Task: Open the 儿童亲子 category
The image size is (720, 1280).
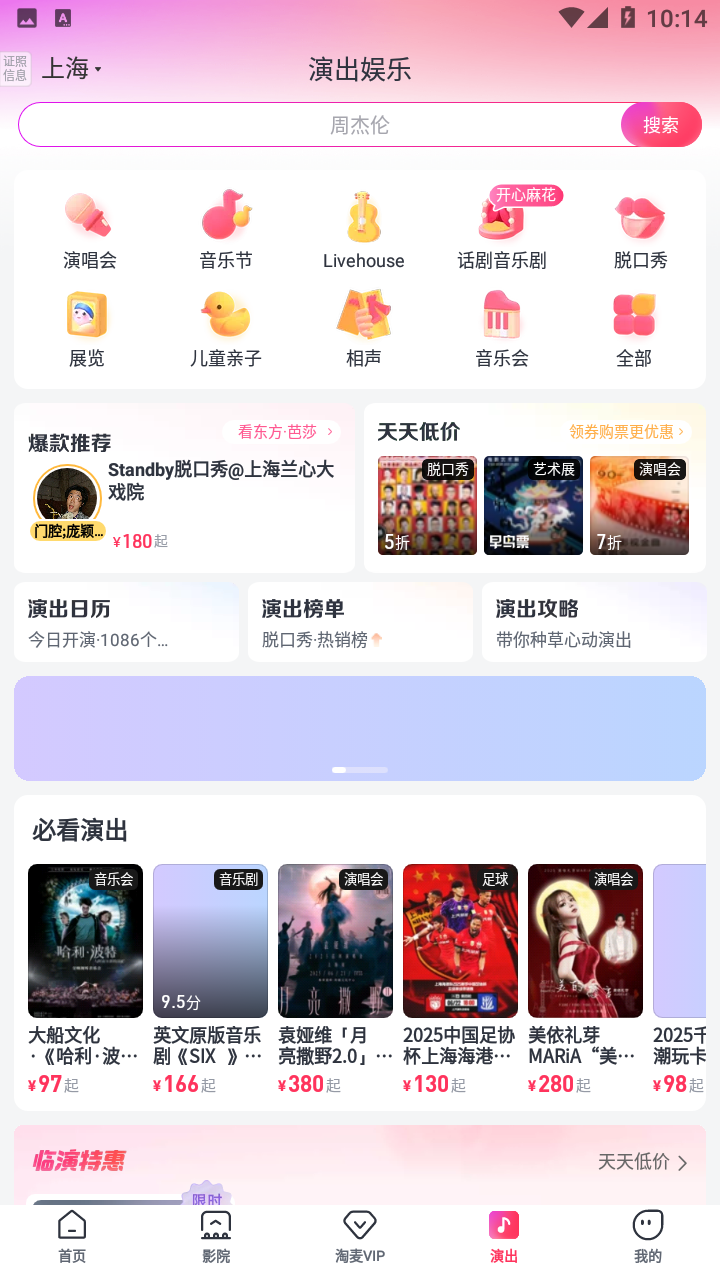Action: click(x=226, y=328)
